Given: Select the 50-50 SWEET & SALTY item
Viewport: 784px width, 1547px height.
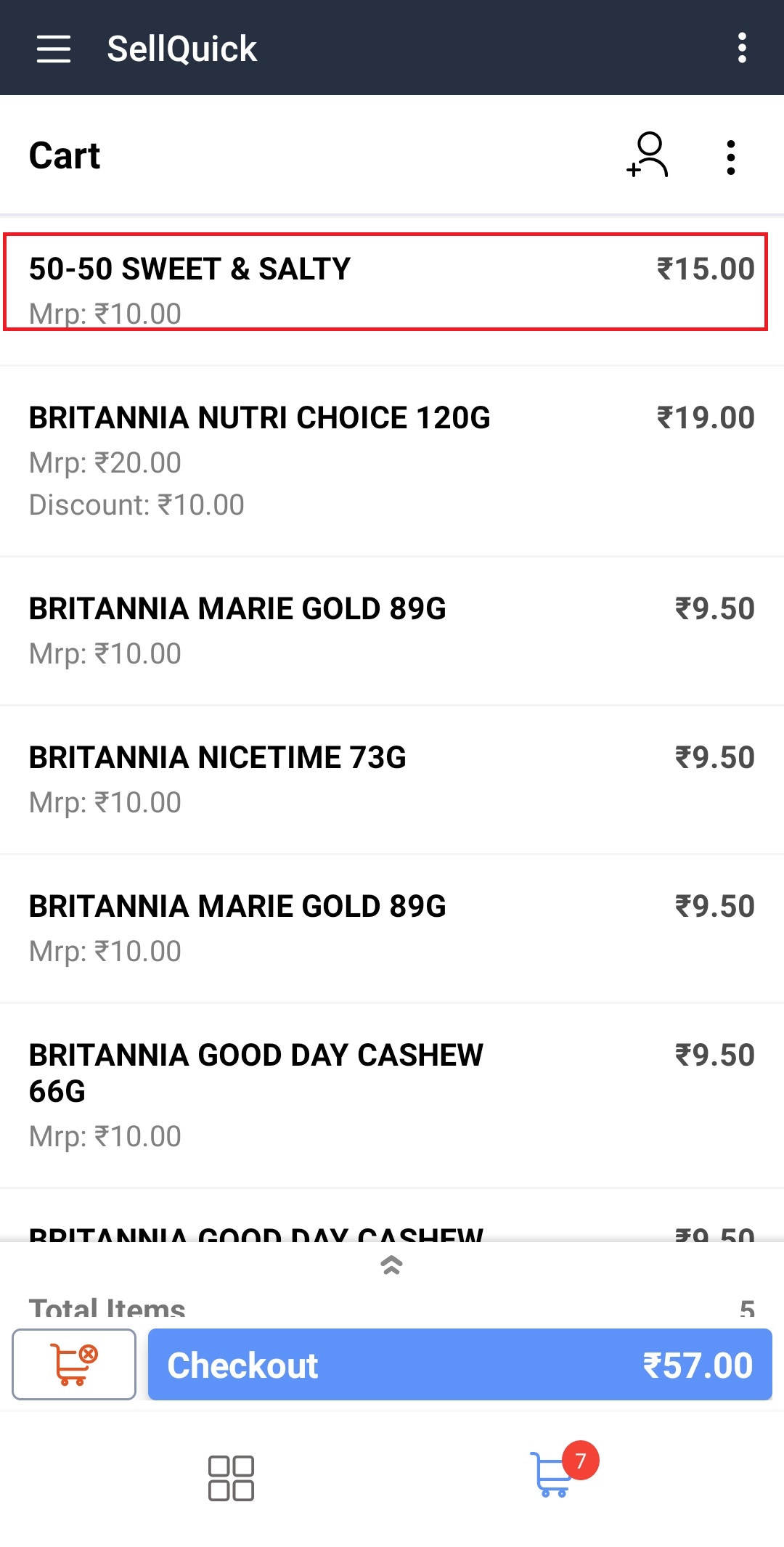Looking at the screenshot, I should click(x=385, y=282).
